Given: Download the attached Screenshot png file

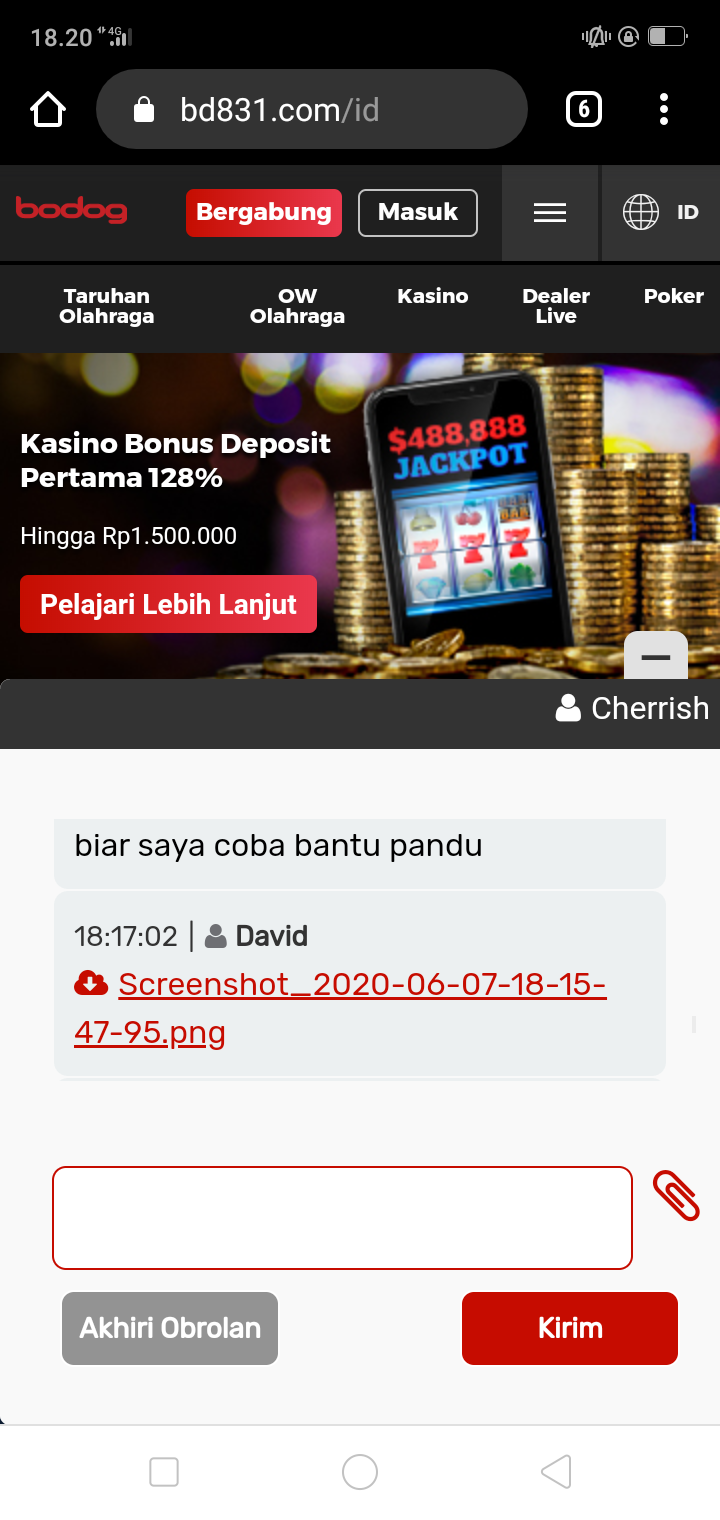Looking at the screenshot, I should click(340, 1008).
